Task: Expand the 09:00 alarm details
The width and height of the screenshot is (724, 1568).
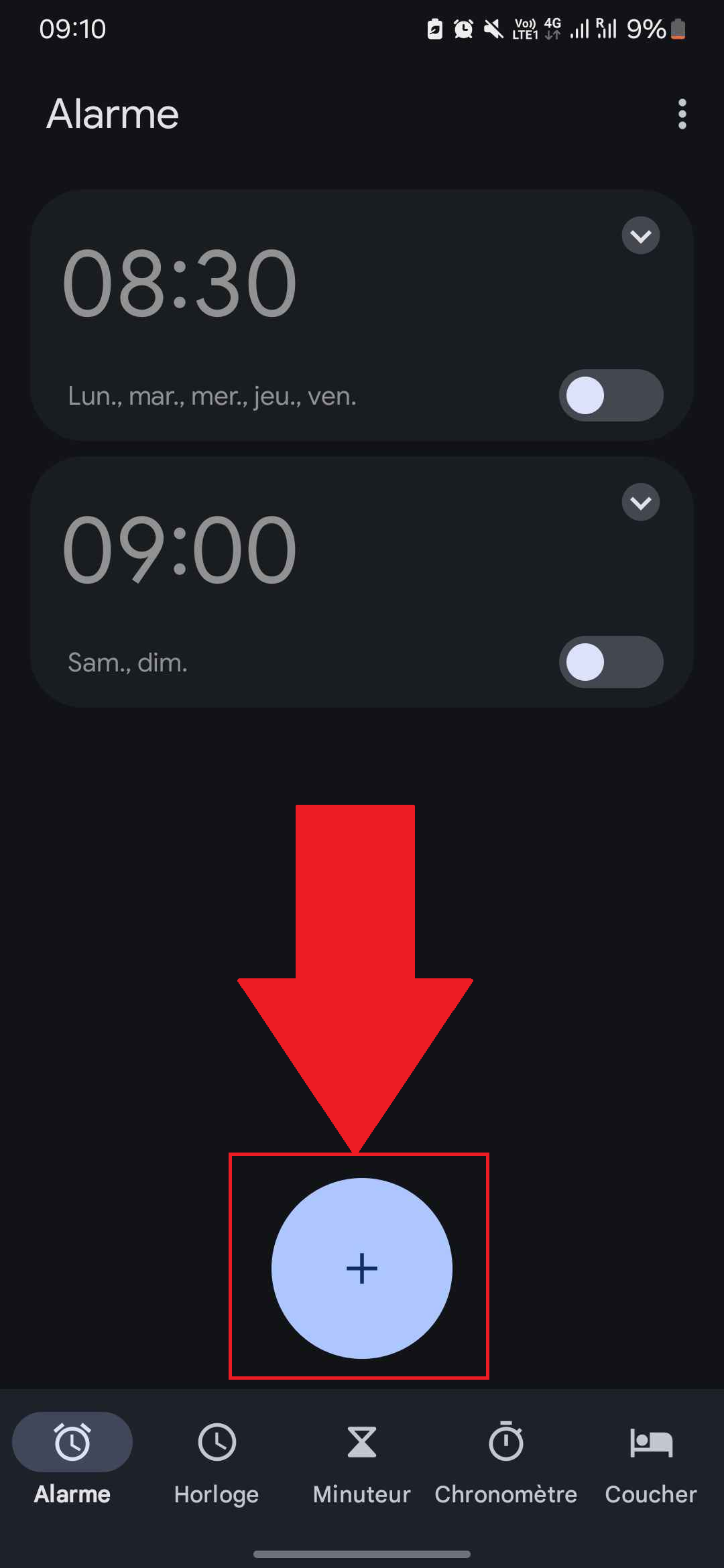Action: point(640,503)
